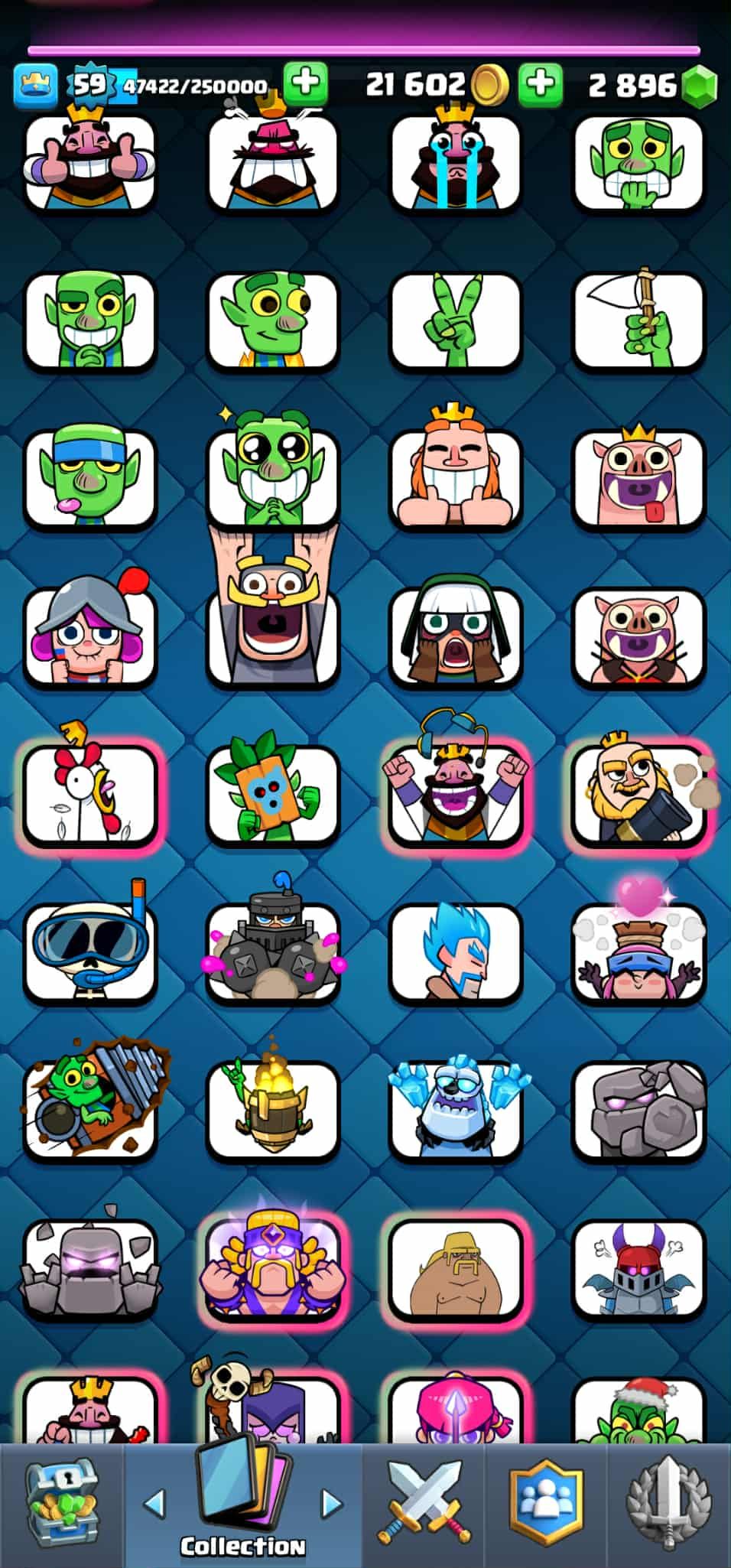Select the thumbs-up King emote
731x1568 pixels.
90,162
